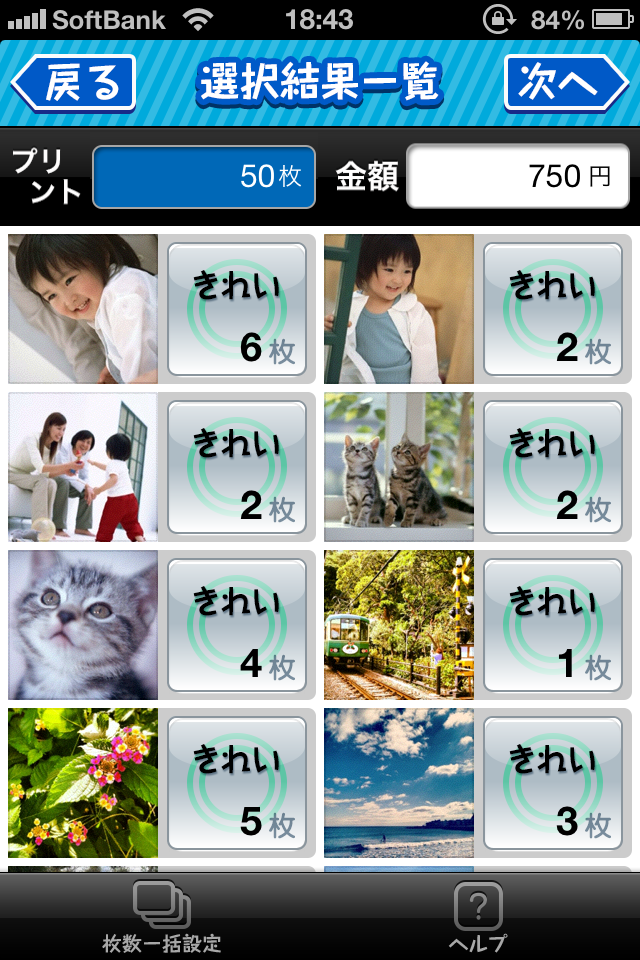Screen dimensions: 640x960
Task: Tap the 戻る back button
Action: coord(74,83)
